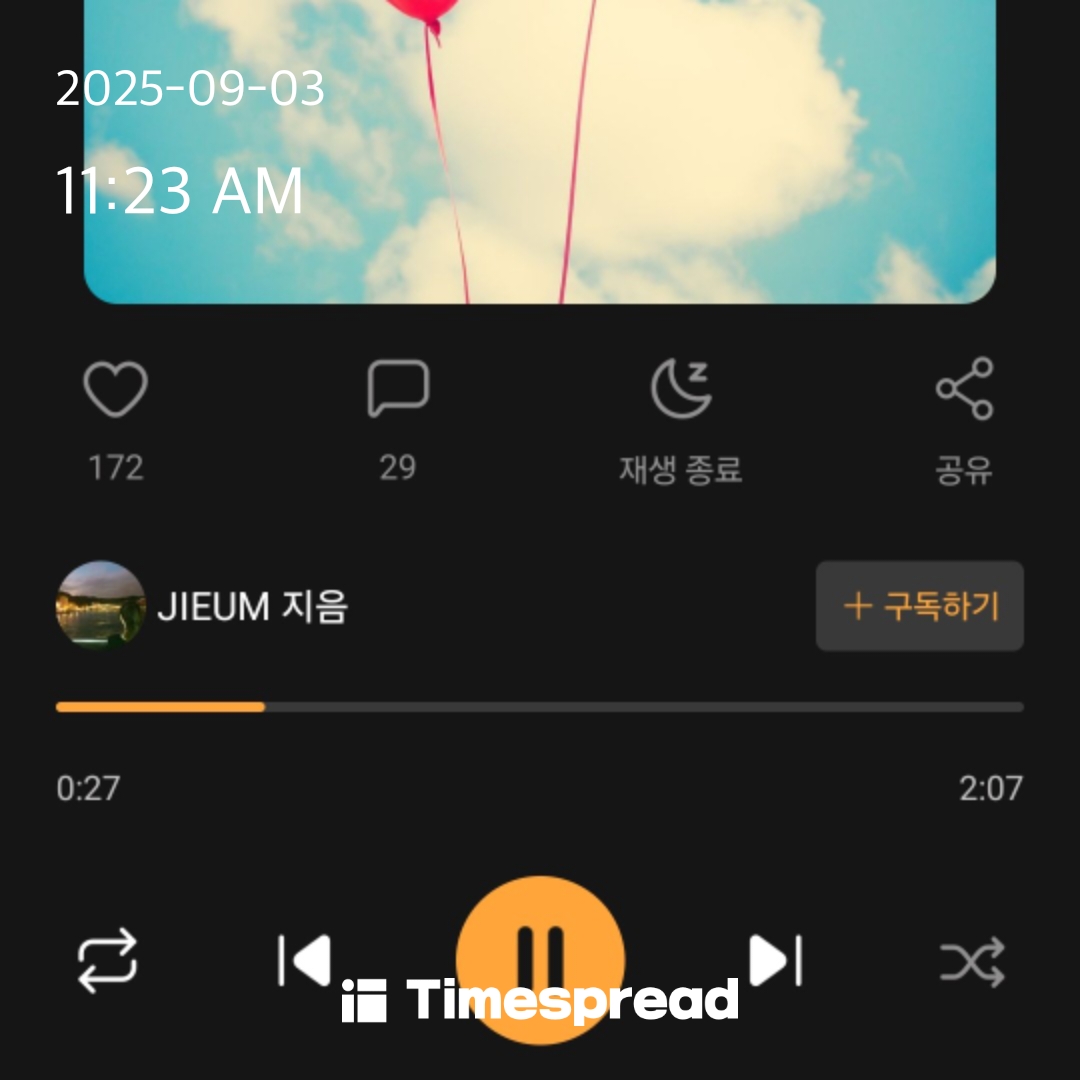
Task: Open the JIEUM 지음 channel profile
Action: tap(200, 606)
